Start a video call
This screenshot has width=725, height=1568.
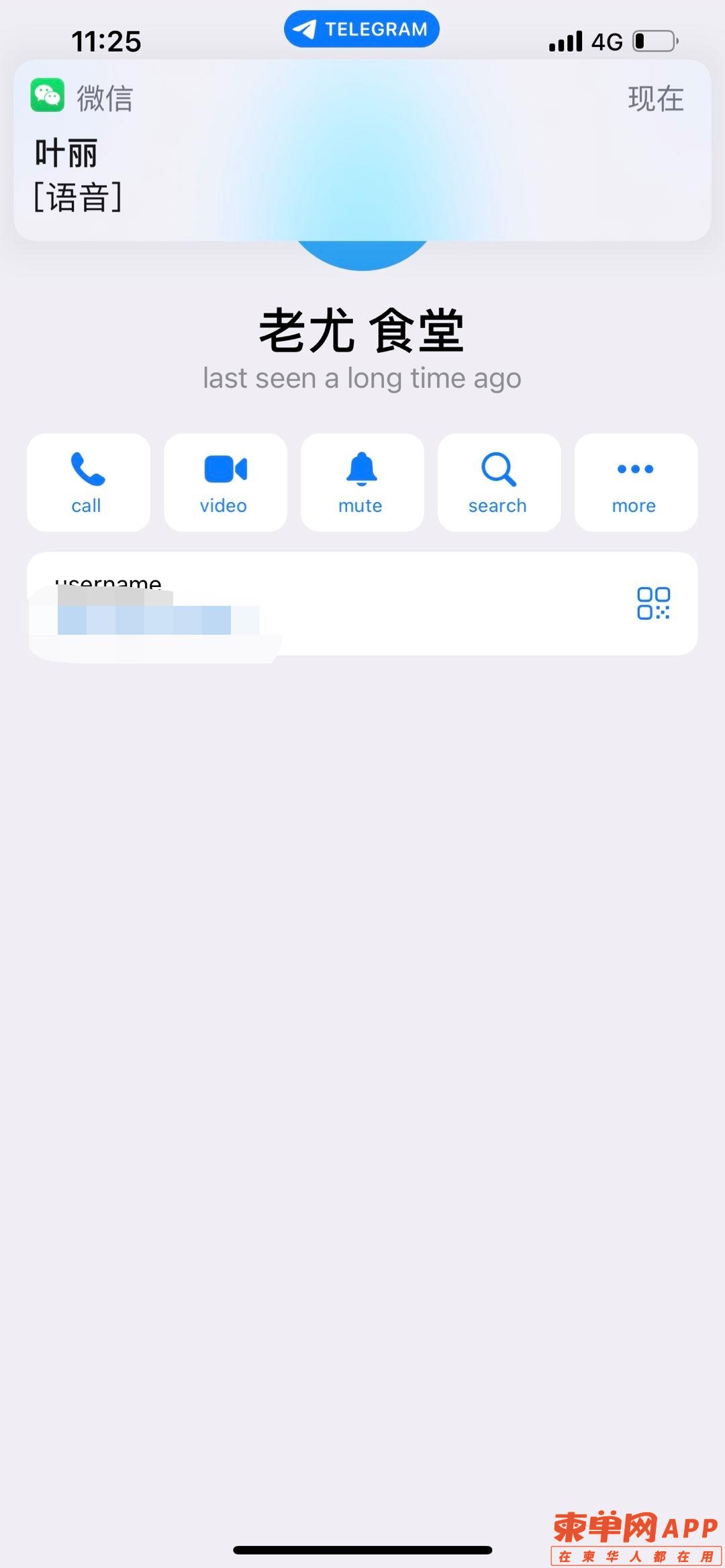[x=225, y=482]
